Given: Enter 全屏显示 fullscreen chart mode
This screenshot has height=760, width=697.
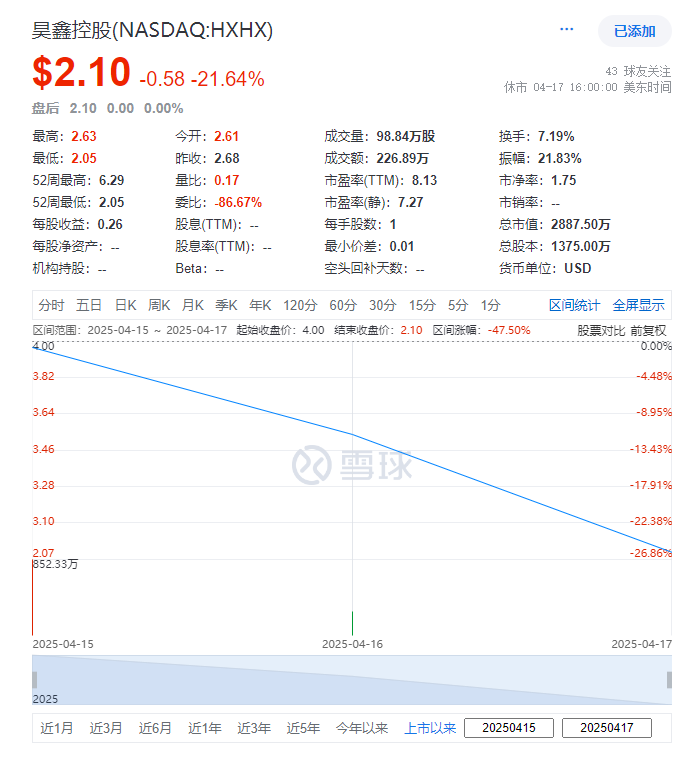Looking at the screenshot, I should click(x=638, y=305).
